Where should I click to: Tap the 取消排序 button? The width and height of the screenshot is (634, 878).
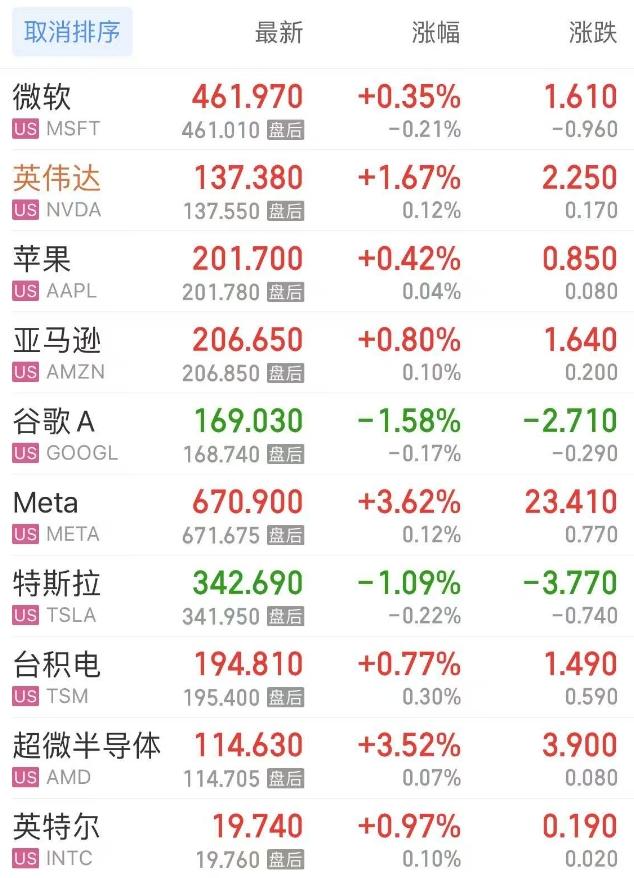[x=72, y=32]
